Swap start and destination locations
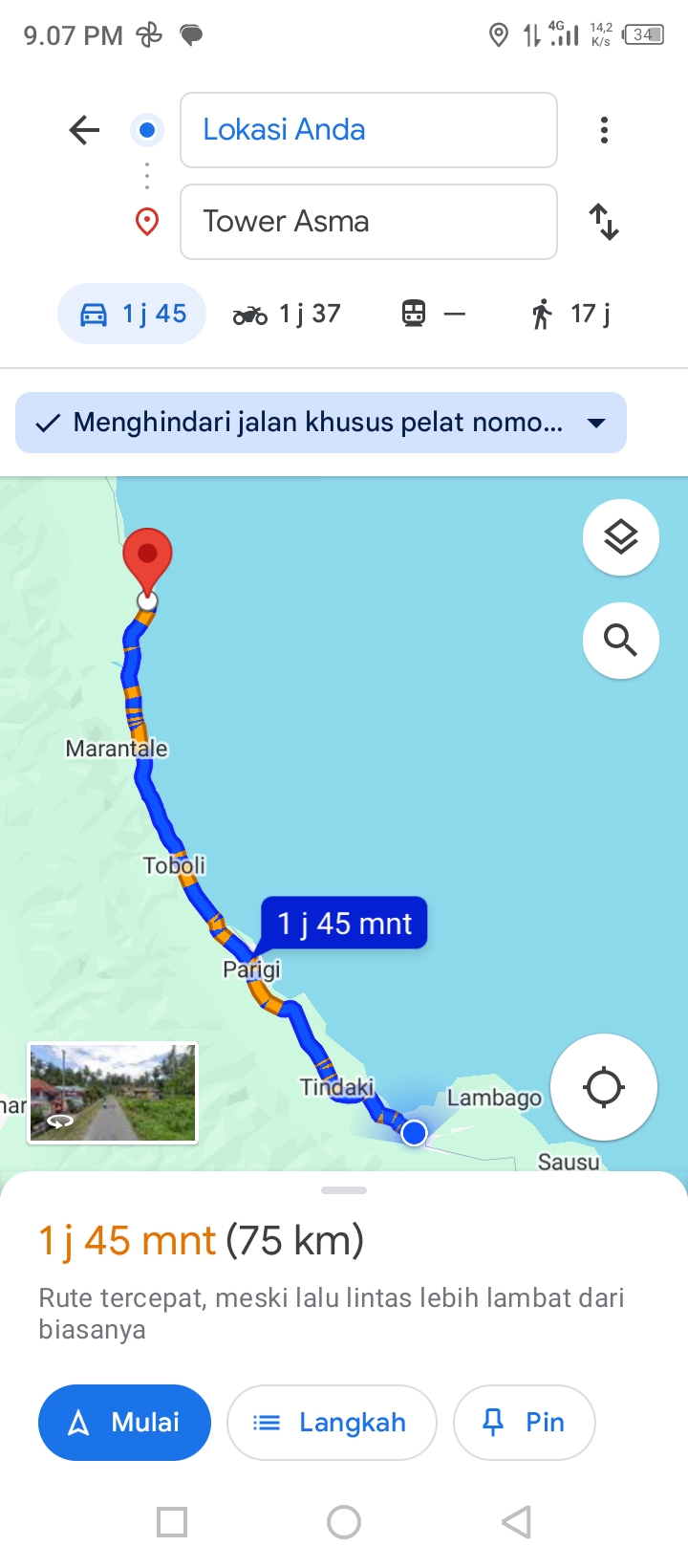The height and width of the screenshot is (1568, 688). tap(604, 222)
